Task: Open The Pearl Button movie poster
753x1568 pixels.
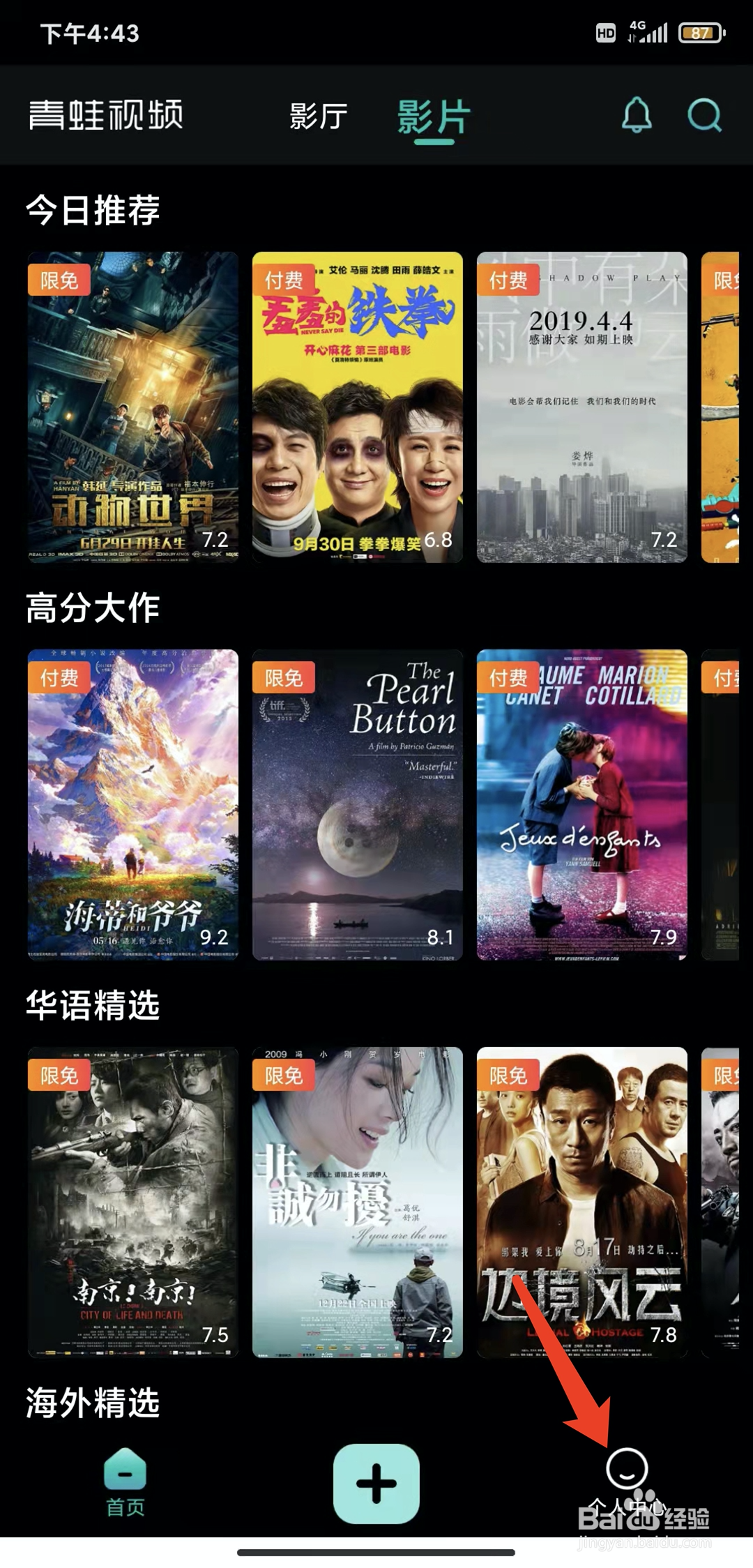Action: 358,805
